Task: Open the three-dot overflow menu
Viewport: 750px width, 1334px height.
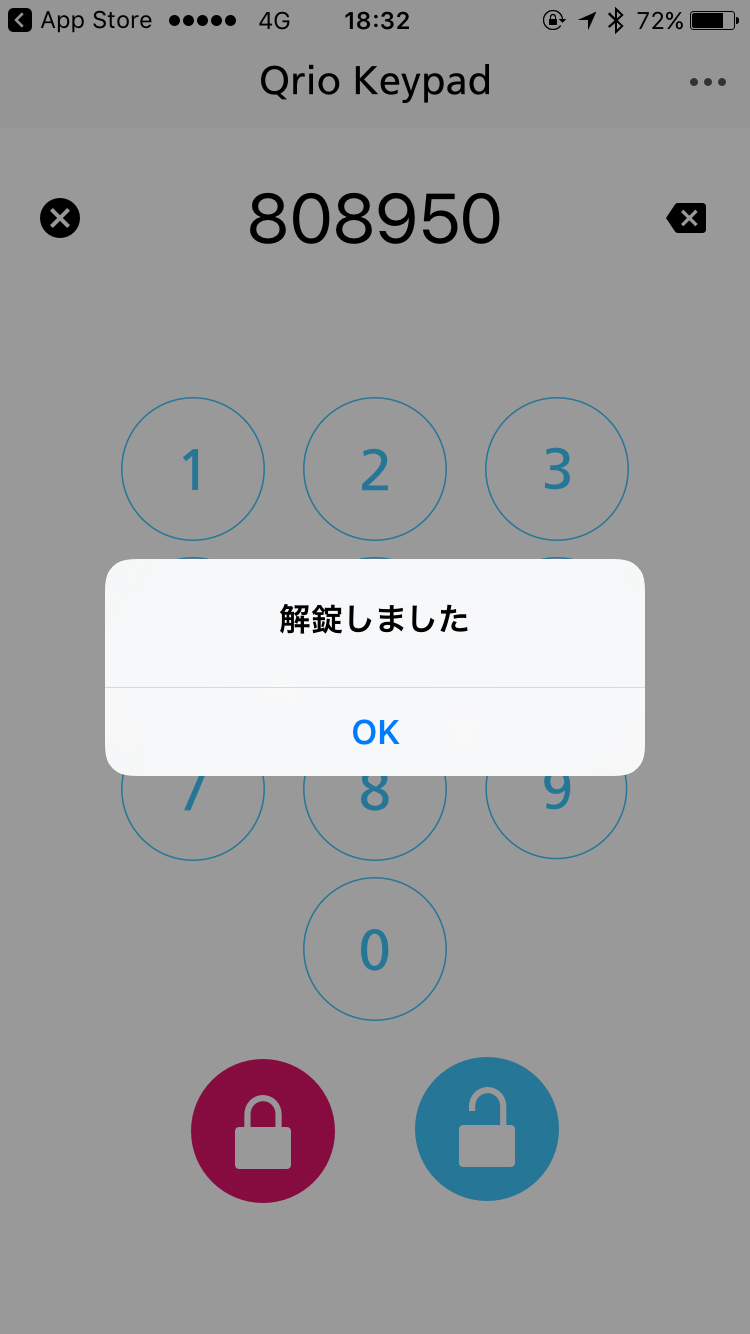Action: (707, 82)
